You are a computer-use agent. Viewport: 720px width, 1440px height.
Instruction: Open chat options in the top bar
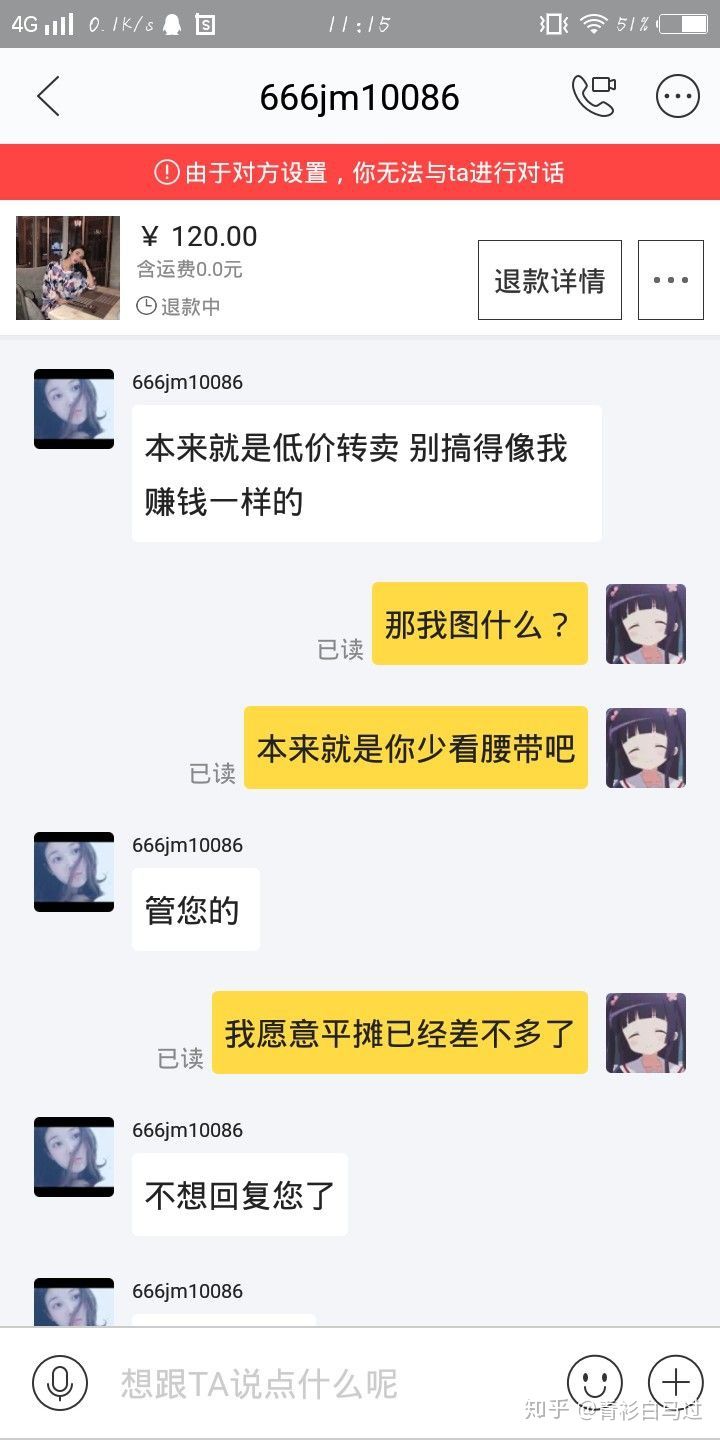677,97
